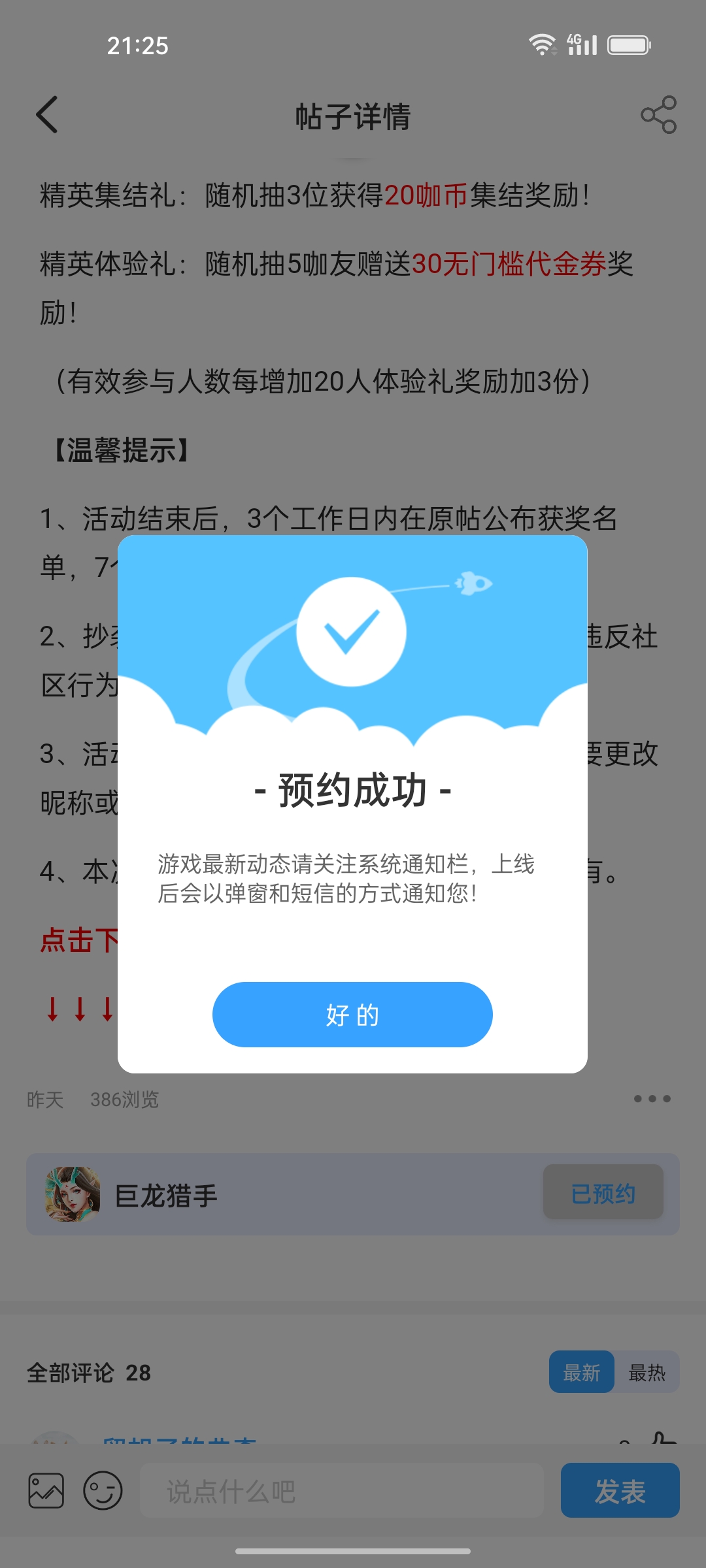Image resolution: width=706 pixels, height=1568 pixels.
Task: Go back from post details
Action: [47, 115]
